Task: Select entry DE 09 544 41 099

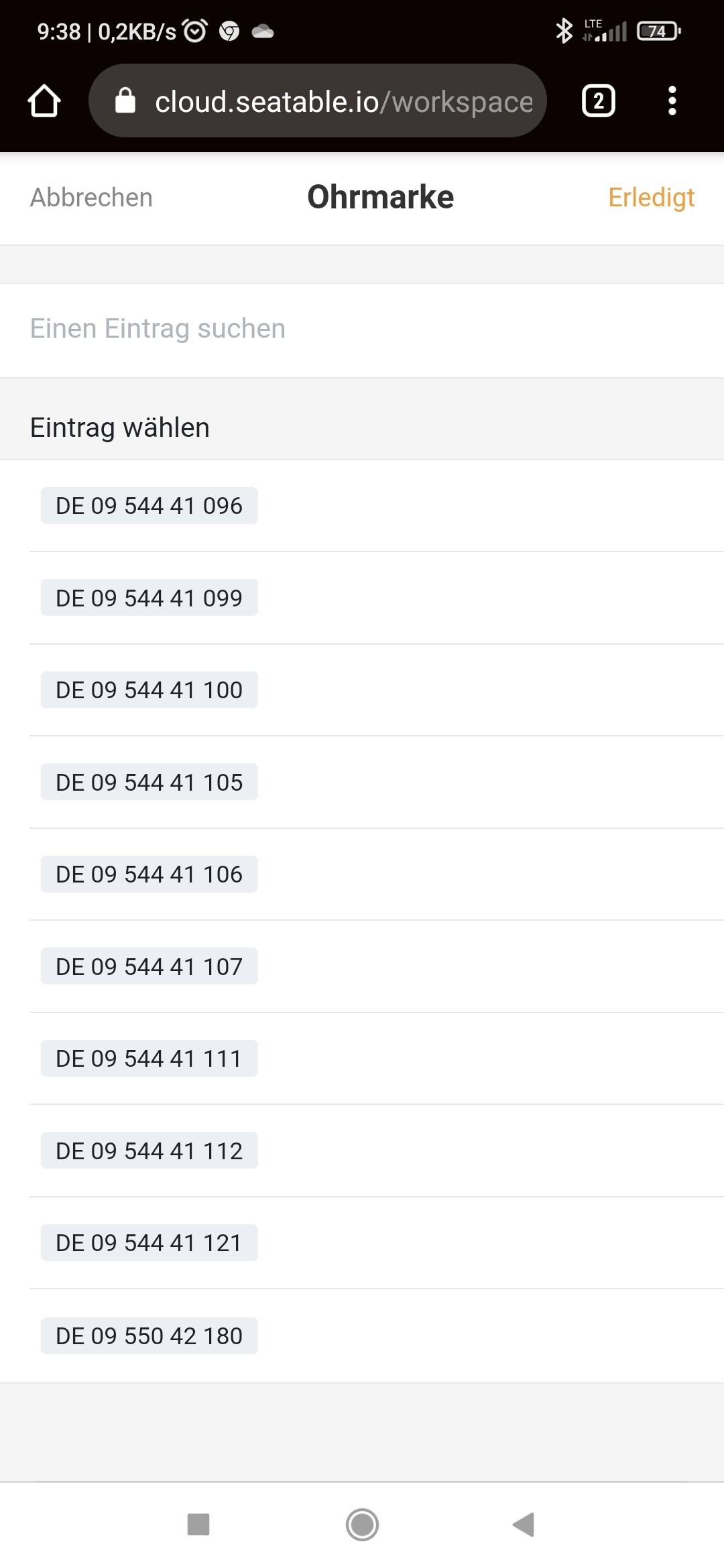Action: click(149, 598)
